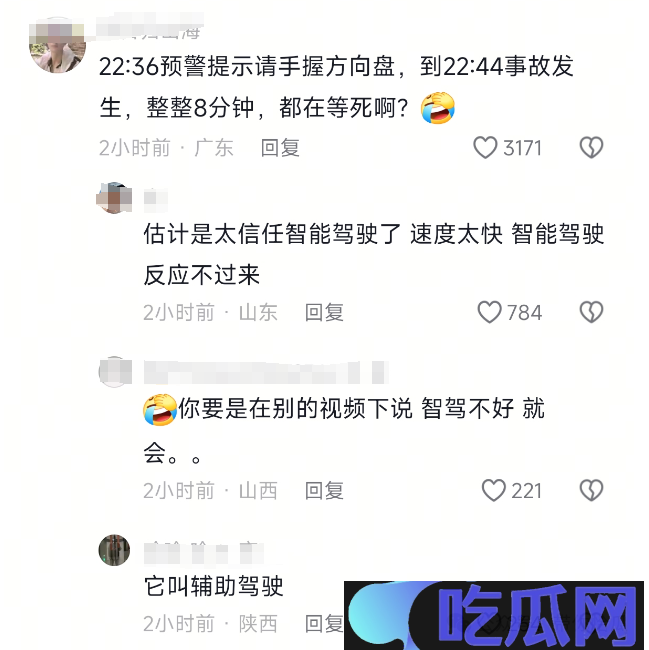The height and width of the screenshot is (650, 649).
Task: Reply to the 22:36预警 comment from 广东
Action: pyautogui.click(x=280, y=148)
